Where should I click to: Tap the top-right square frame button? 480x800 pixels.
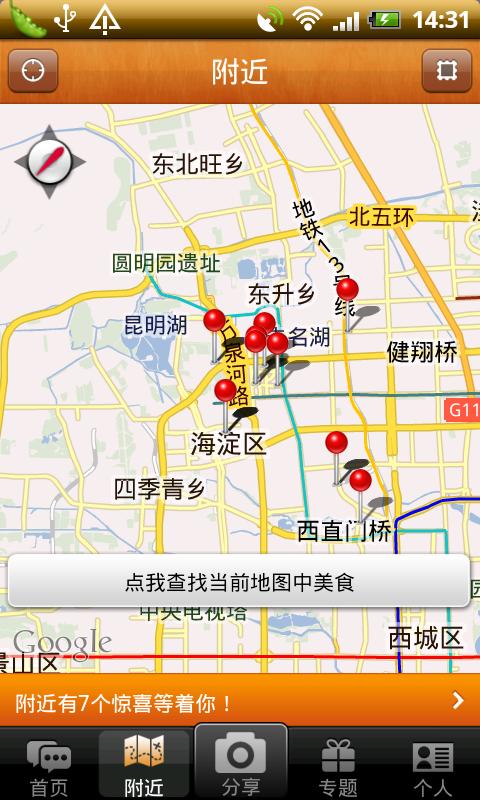click(447, 70)
